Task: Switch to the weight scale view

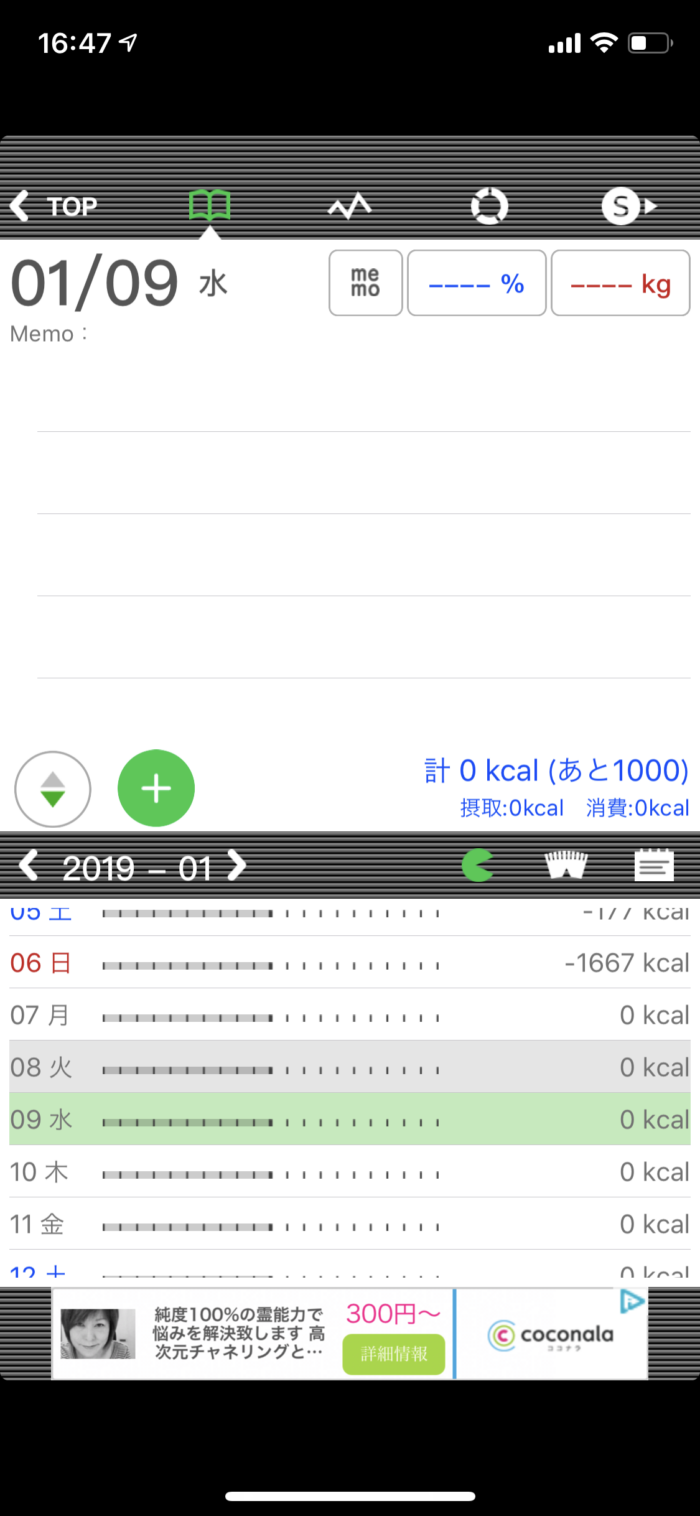Action: (x=566, y=865)
